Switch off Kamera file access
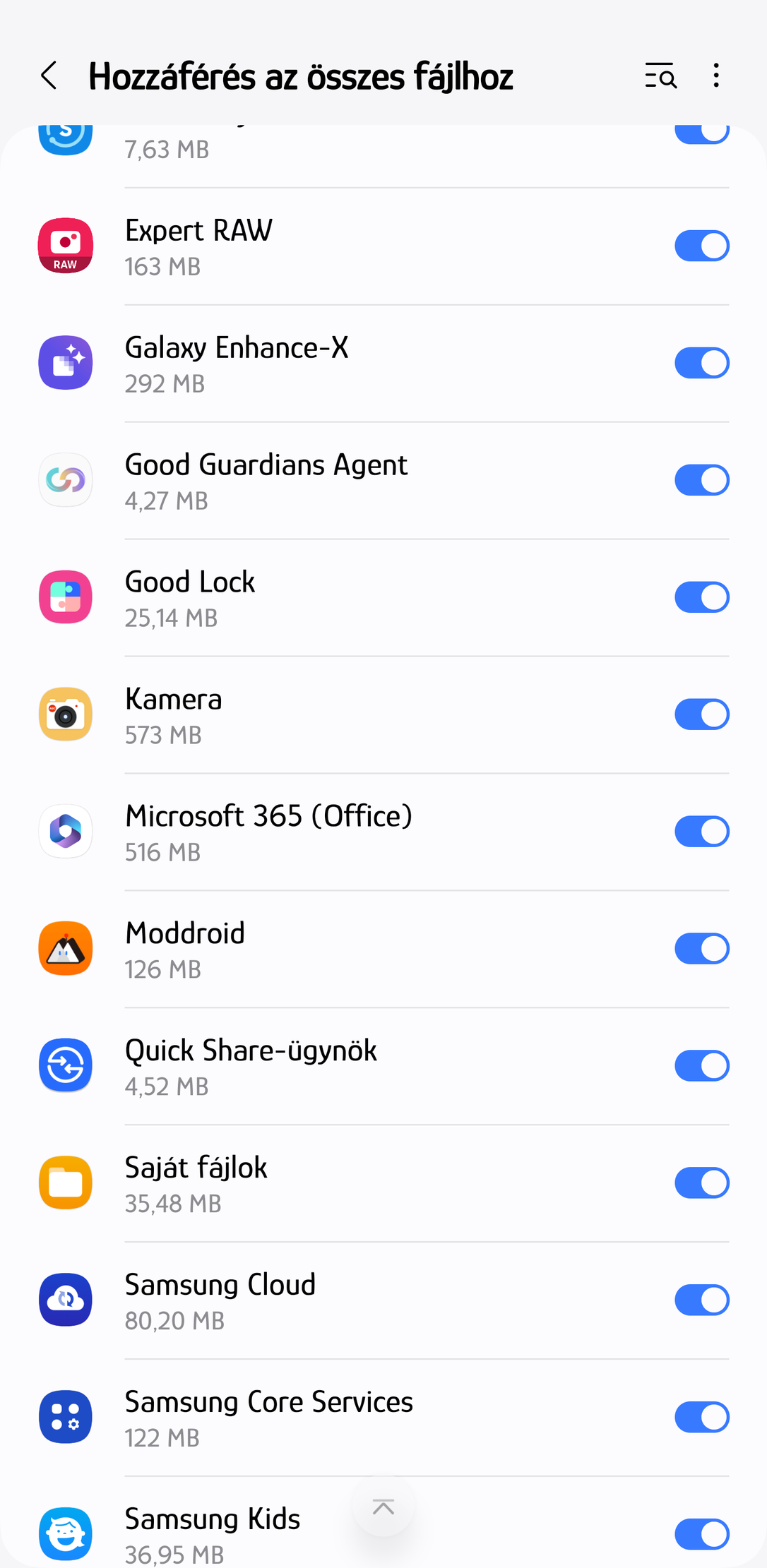This screenshot has width=767, height=1568. tap(701, 714)
